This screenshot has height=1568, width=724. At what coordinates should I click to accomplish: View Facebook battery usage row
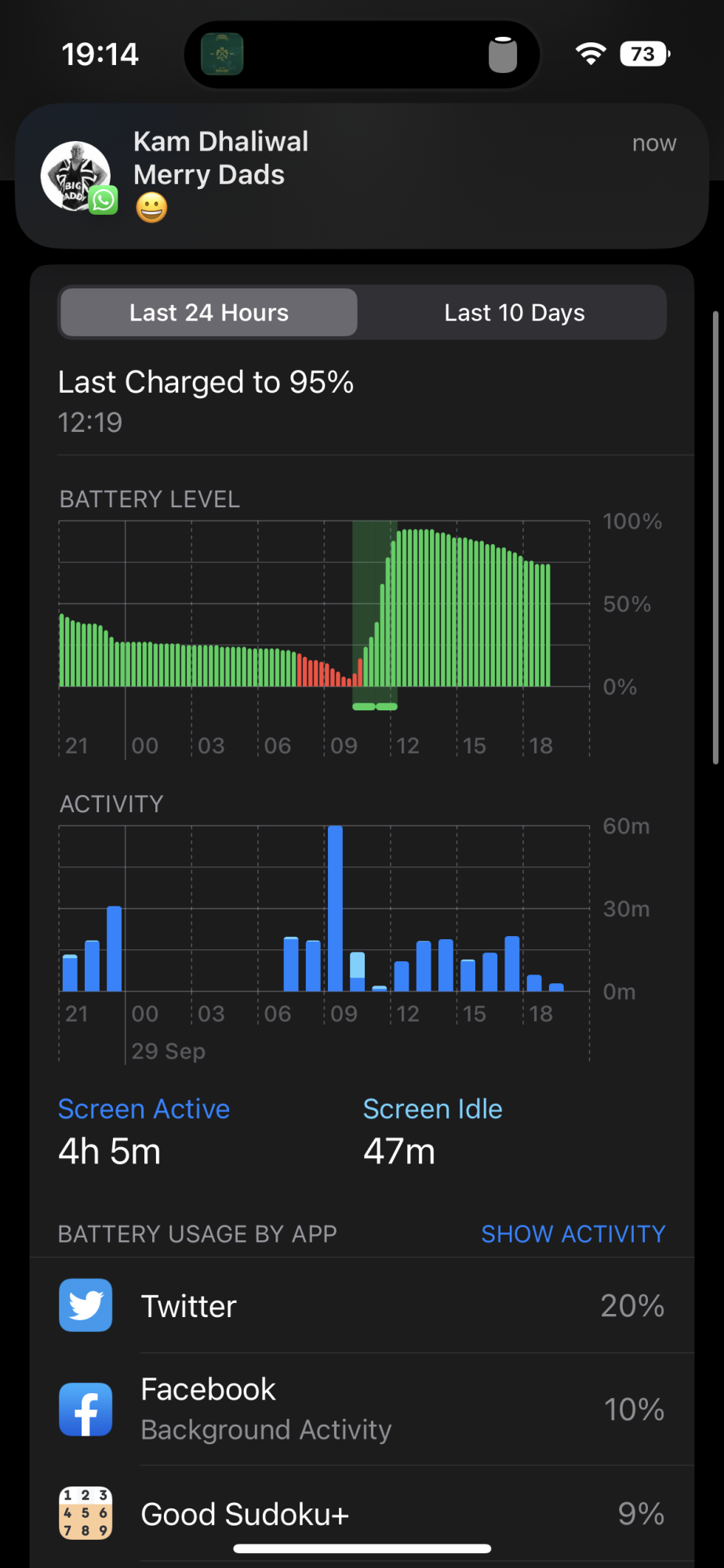[x=361, y=1409]
